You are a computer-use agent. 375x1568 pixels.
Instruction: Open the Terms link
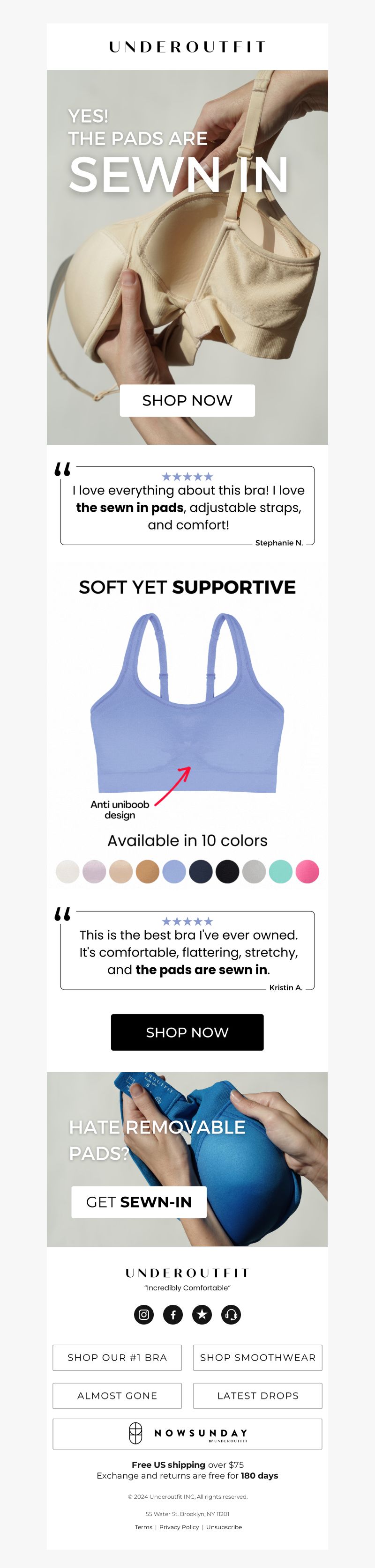click(143, 1527)
